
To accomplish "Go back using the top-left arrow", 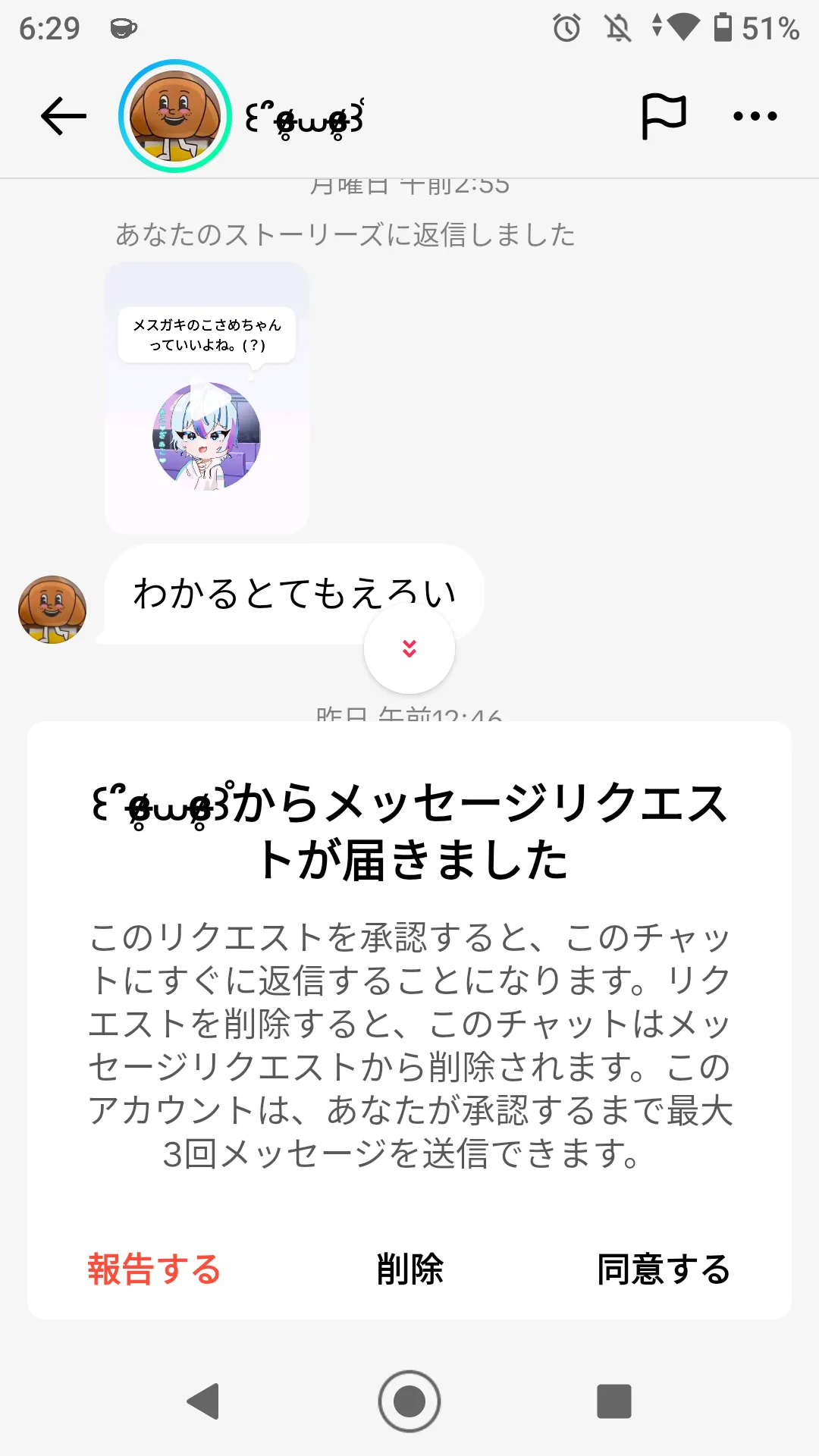I will pyautogui.click(x=64, y=116).
